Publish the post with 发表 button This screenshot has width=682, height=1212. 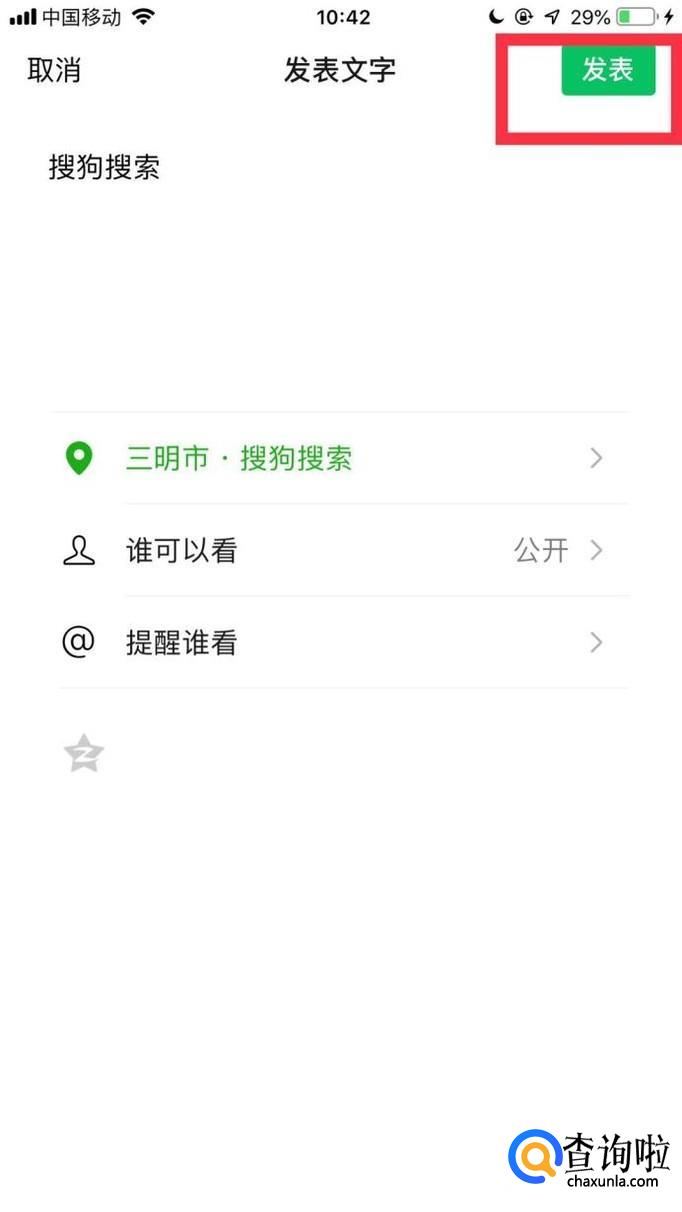608,70
